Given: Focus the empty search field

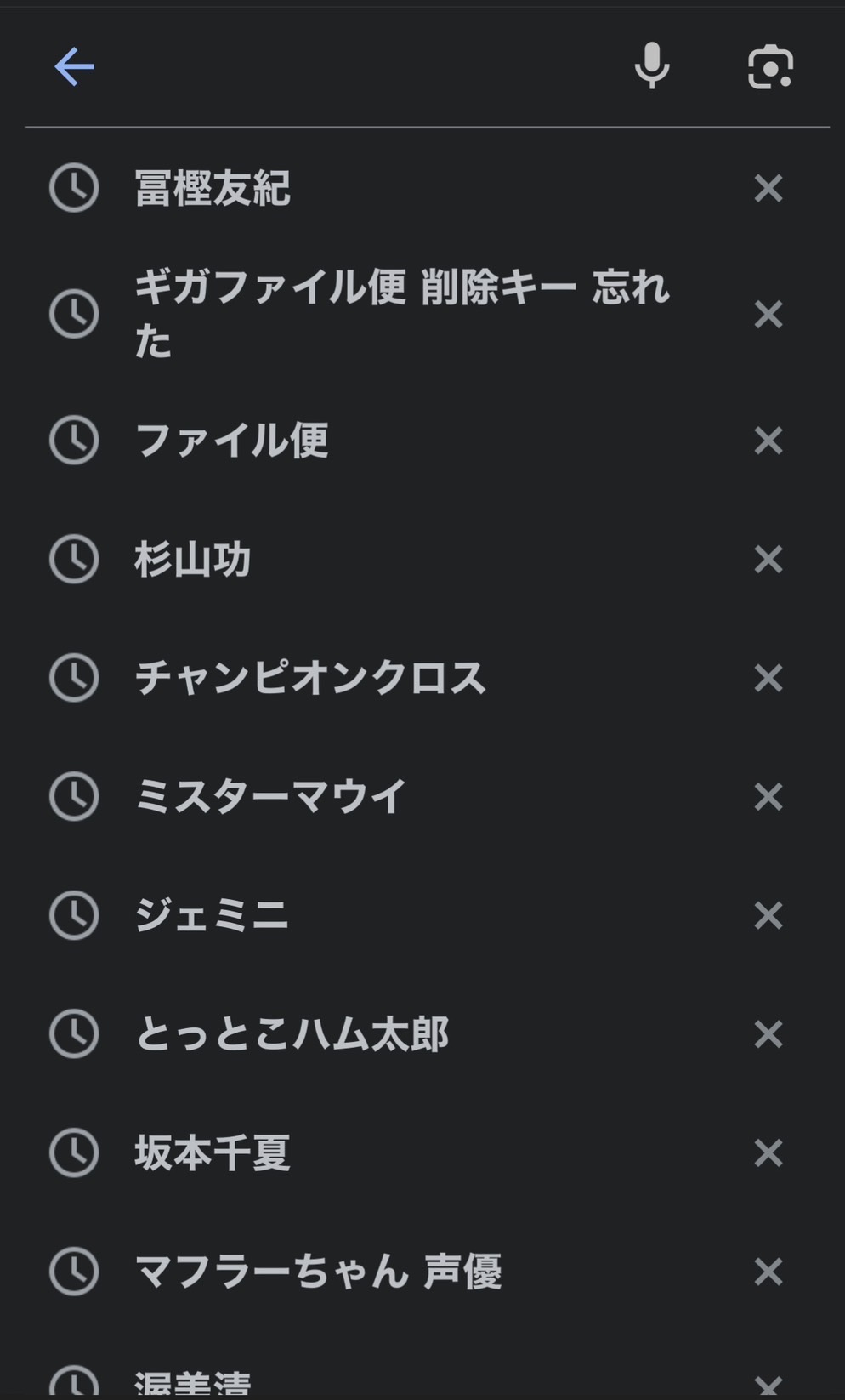Looking at the screenshot, I should [357, 68].
